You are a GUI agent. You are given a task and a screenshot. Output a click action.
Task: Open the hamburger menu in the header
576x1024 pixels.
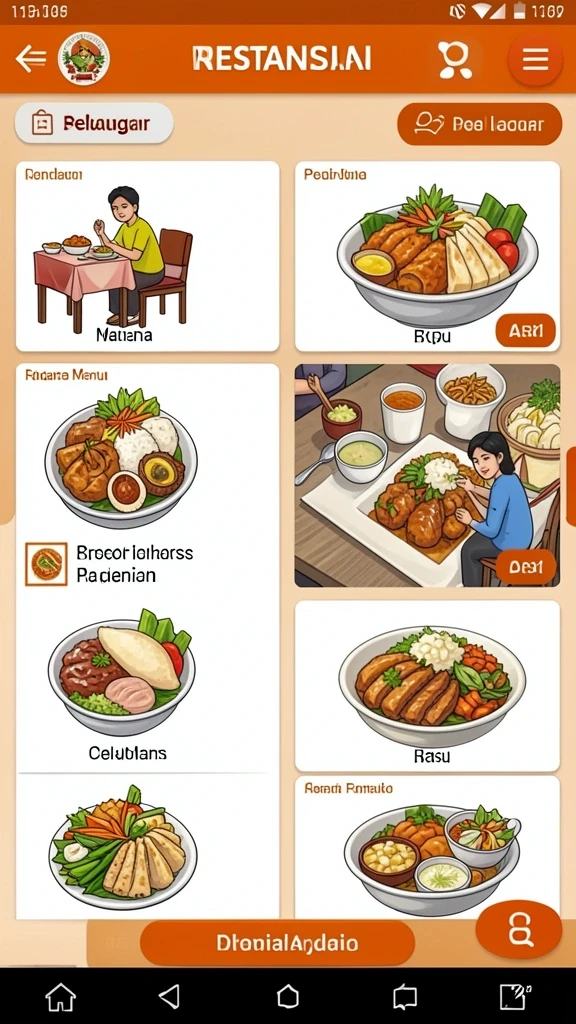(535, 59)
